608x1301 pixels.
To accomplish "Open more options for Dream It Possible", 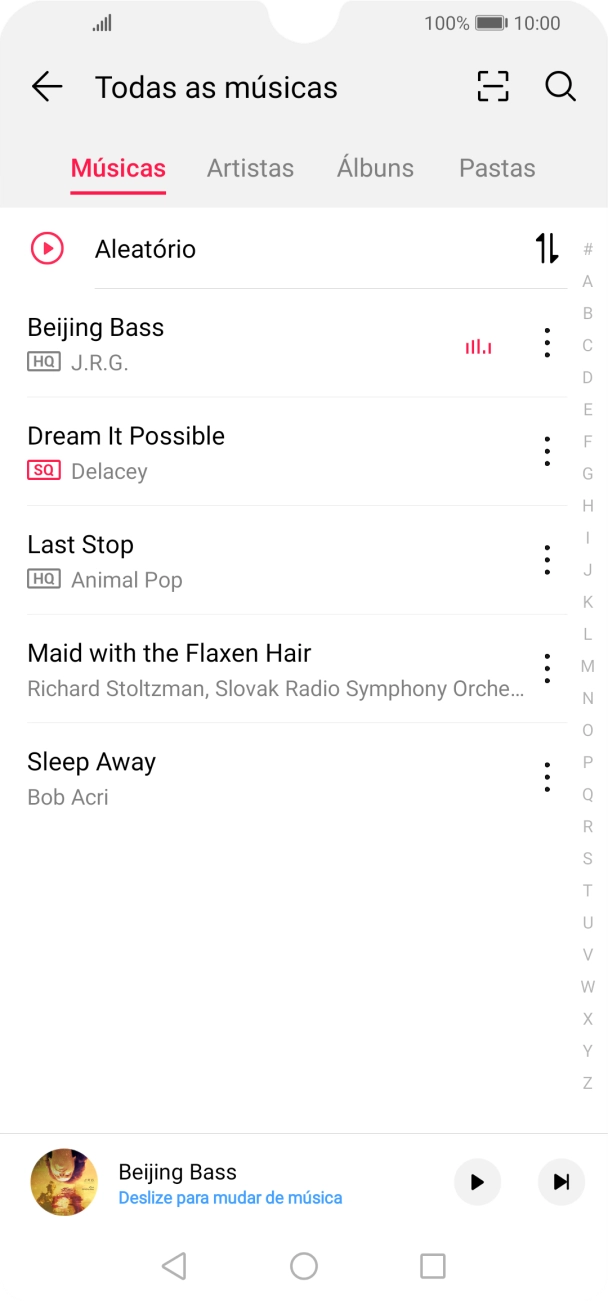I will (x=547, y=451).
